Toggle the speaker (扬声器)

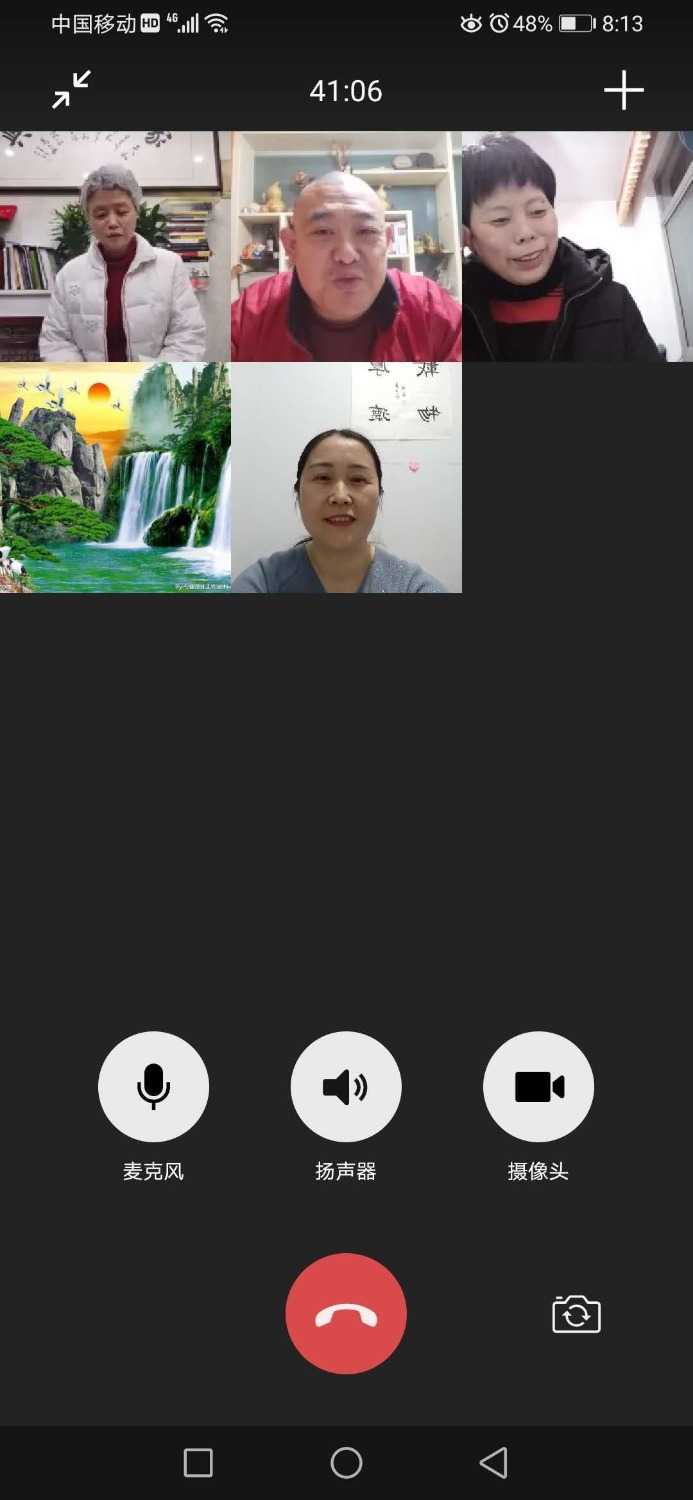tap(346, 1086)
